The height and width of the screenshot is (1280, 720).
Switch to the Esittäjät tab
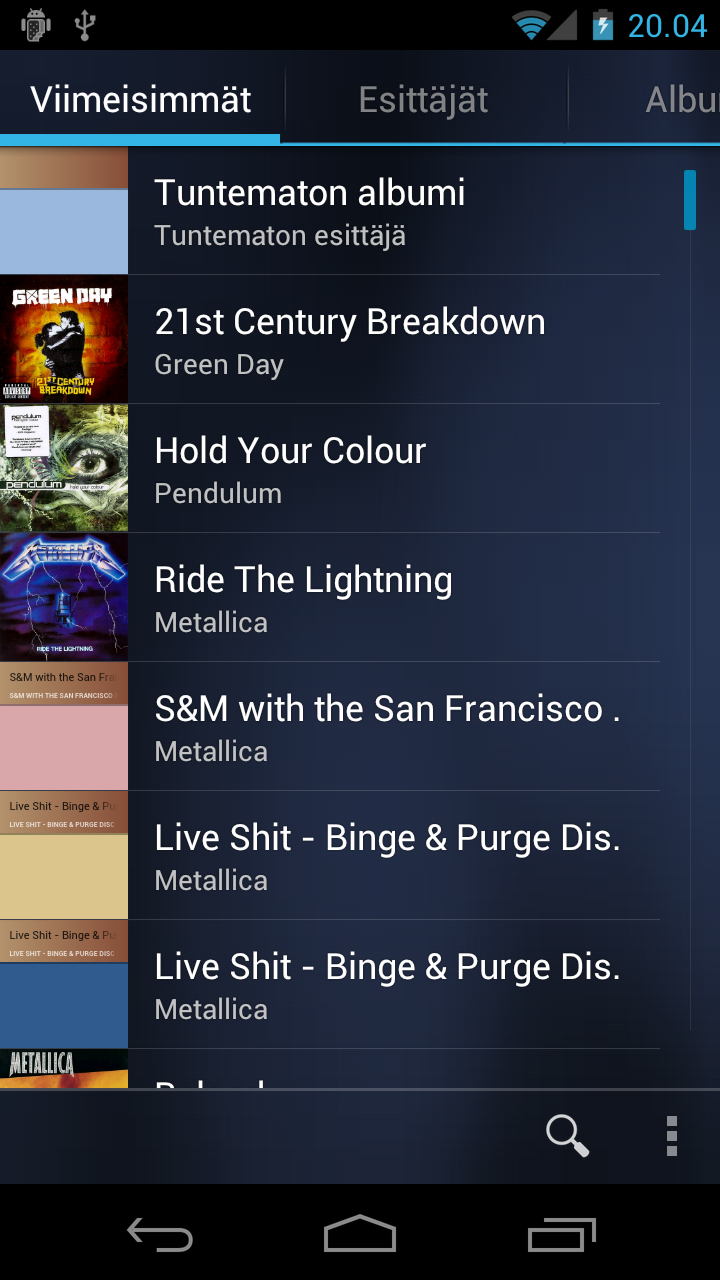pyautogui.click(x=424, y=100)
